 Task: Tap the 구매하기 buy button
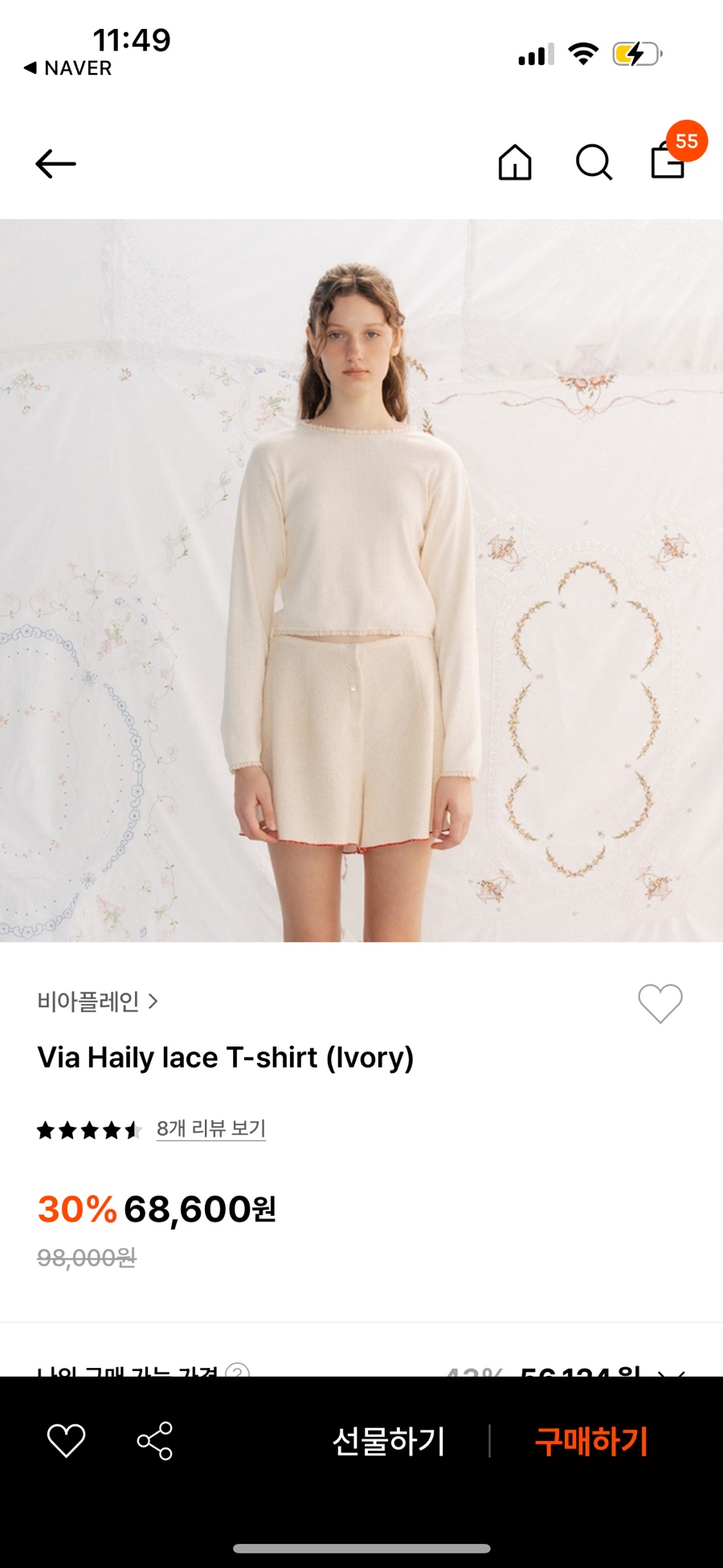591,1441
